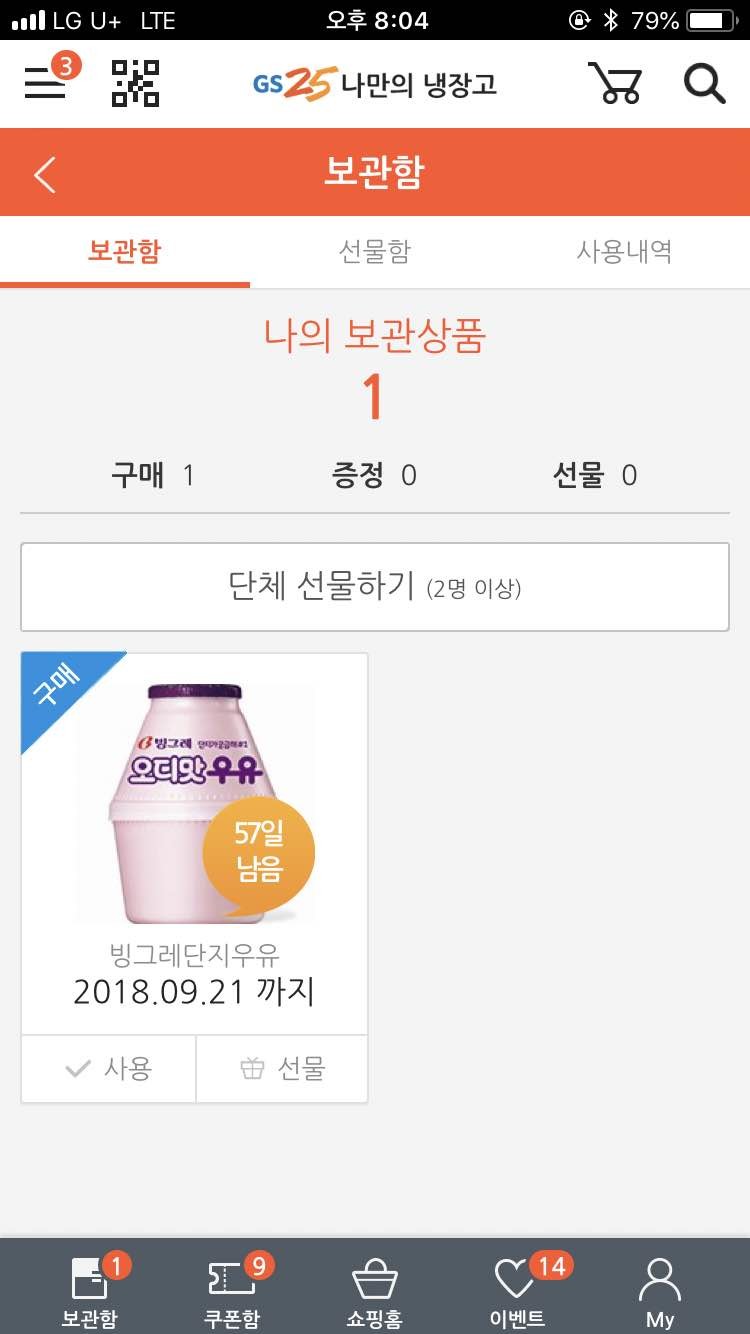Open the My profile icon
This screenshot has width=750, height=1334.
click(x=659, y=1287)
